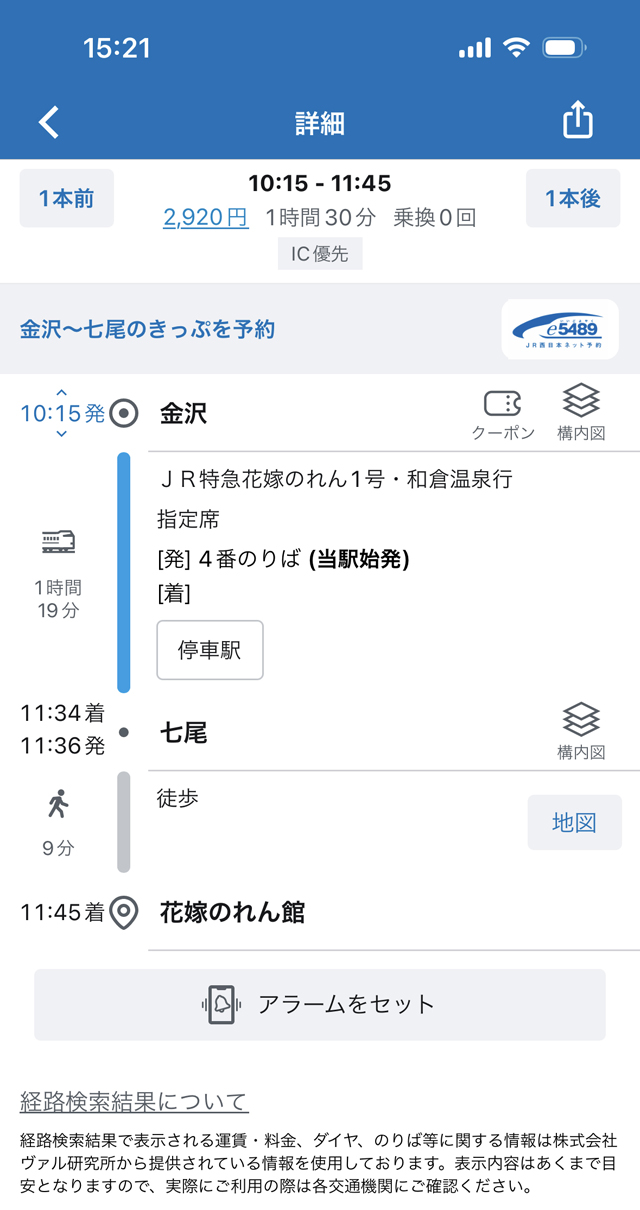Show the 停車駅 stop list
This screenshot has height=1210, width=640.
click(210, 650)
